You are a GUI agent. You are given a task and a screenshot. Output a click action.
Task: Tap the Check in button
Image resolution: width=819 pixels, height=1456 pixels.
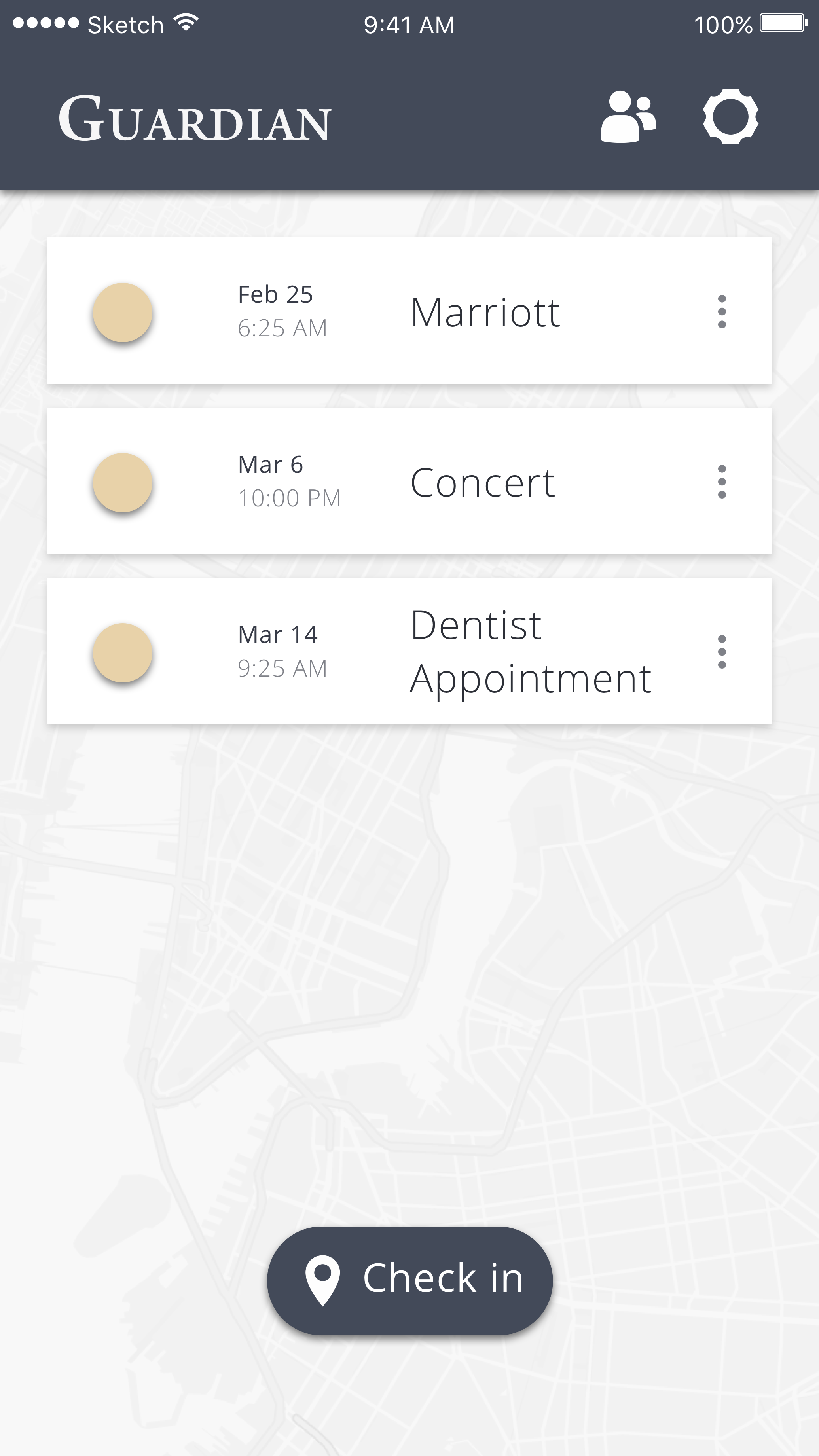point(410,1280)
